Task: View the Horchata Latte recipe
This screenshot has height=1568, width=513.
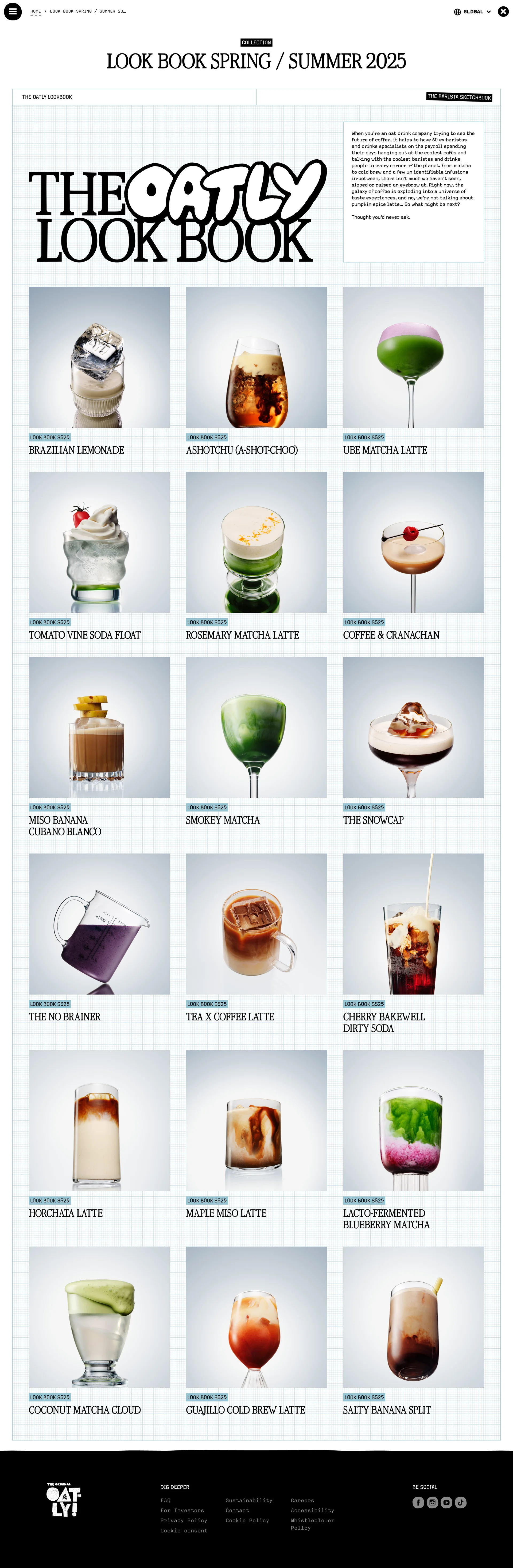Action: click(99, 1121)
